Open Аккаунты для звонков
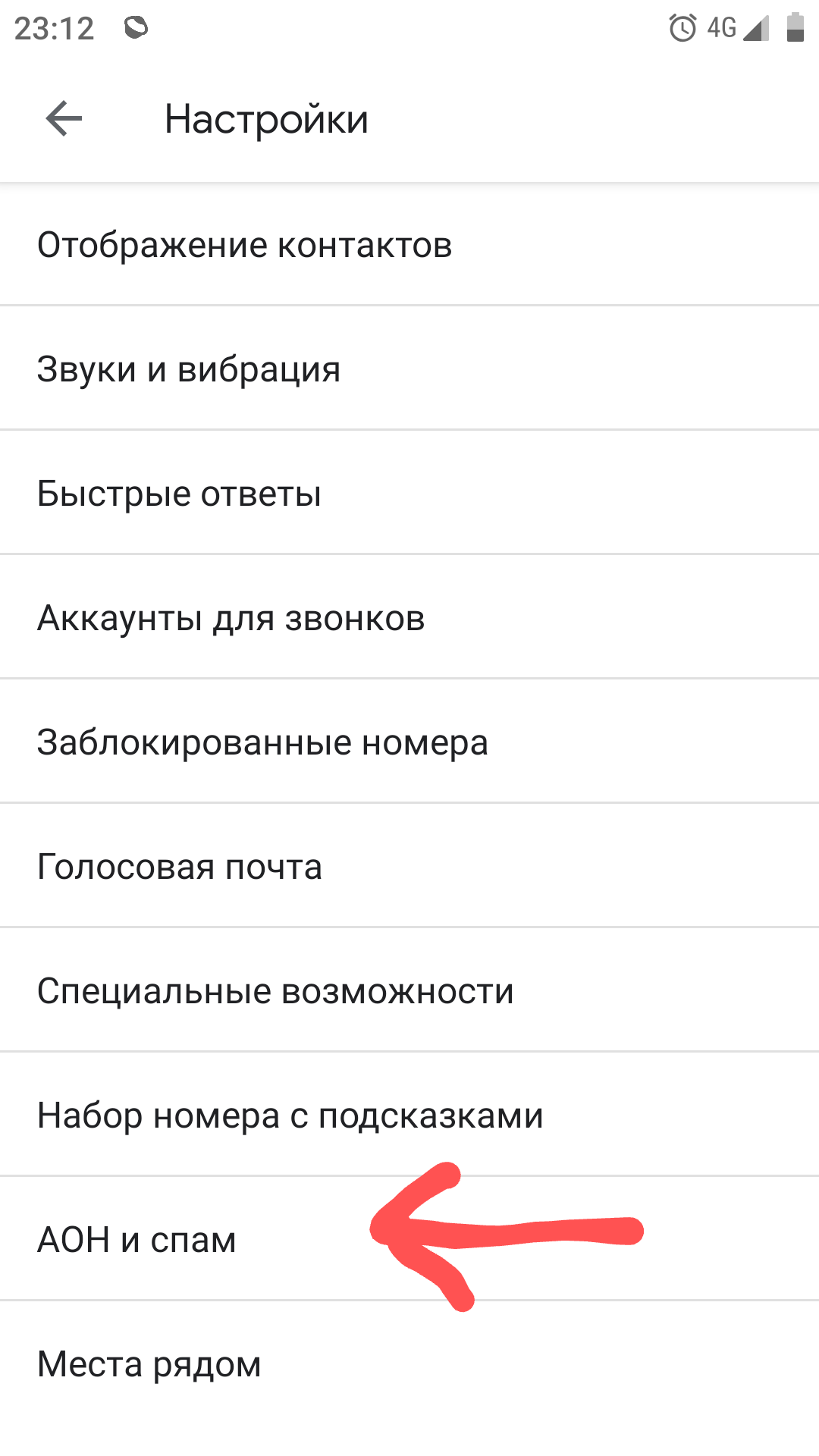Screen dimensions: 819x1456 (x=231, y=618)
